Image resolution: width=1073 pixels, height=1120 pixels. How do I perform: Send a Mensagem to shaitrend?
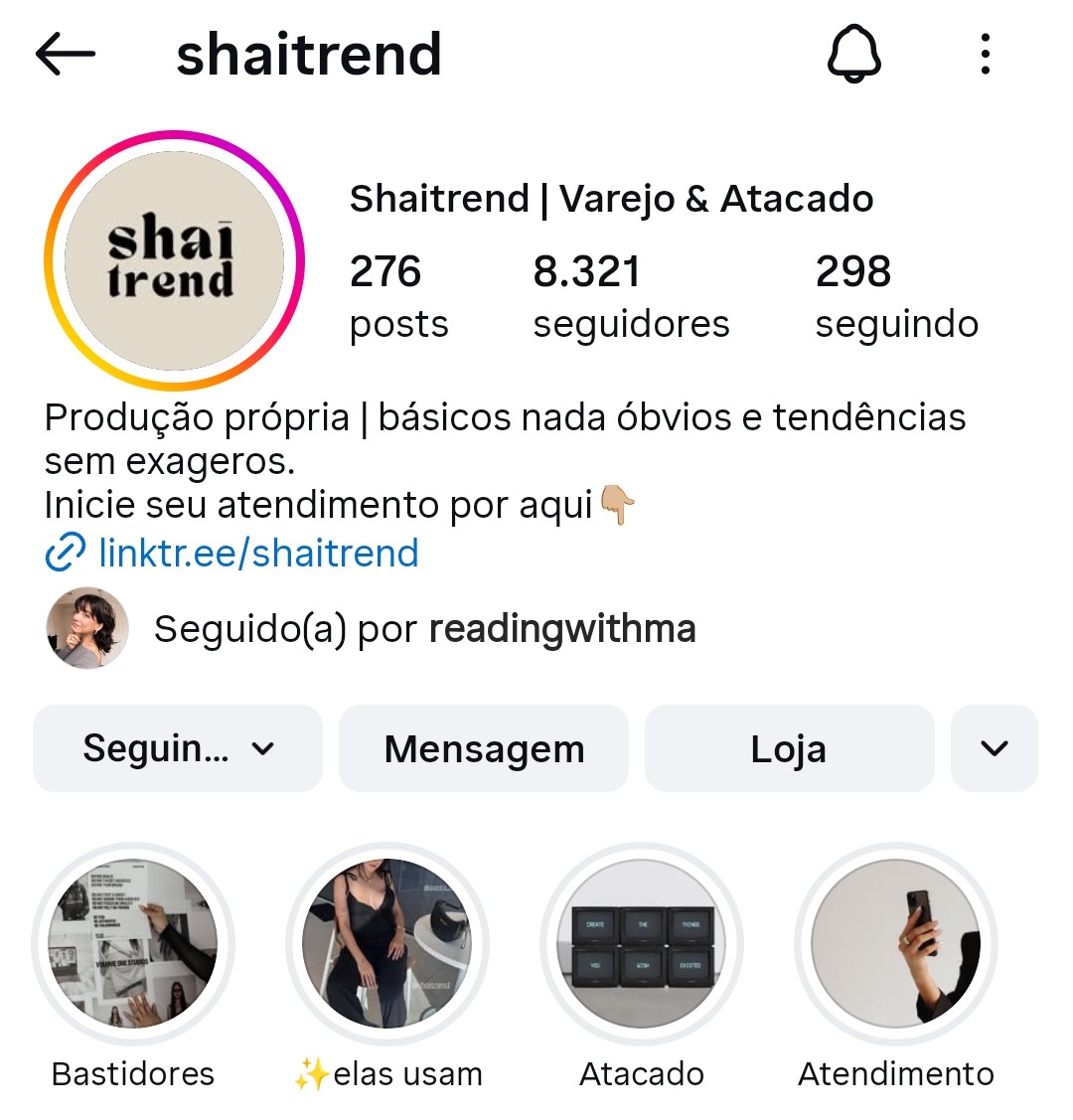[484, 748]
